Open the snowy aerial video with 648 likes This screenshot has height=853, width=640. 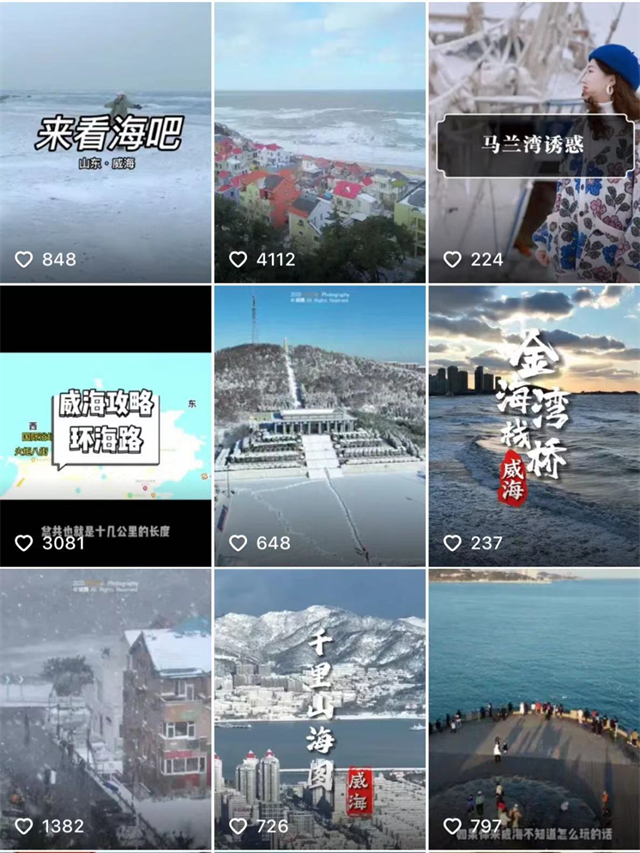[x=319, y=426]
